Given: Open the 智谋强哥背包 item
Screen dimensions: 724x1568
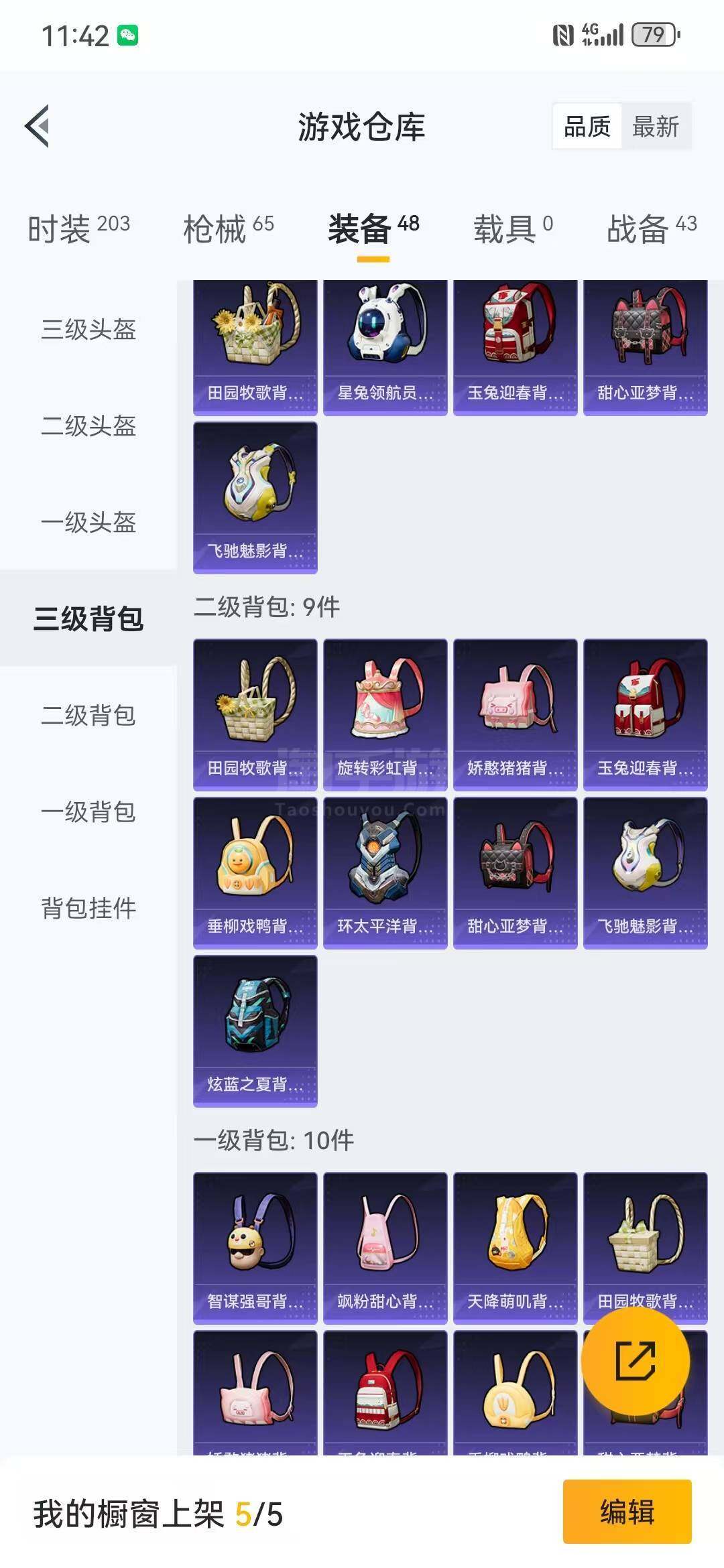Looking at the screenshot, I should click(255, 1248).
